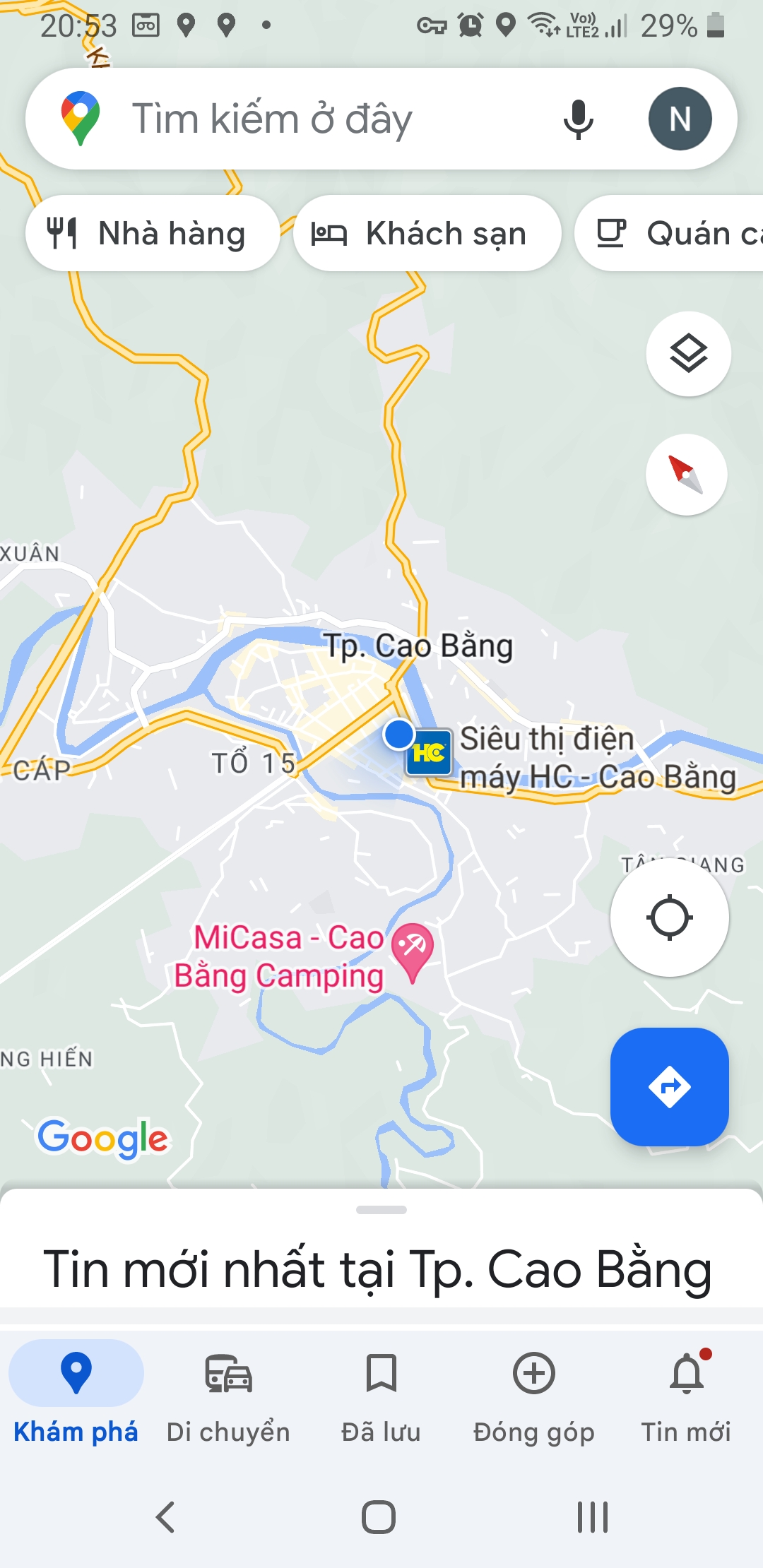763x1568 pixels.
Task: Center map on my location
Action: click(x=669, y=917)
